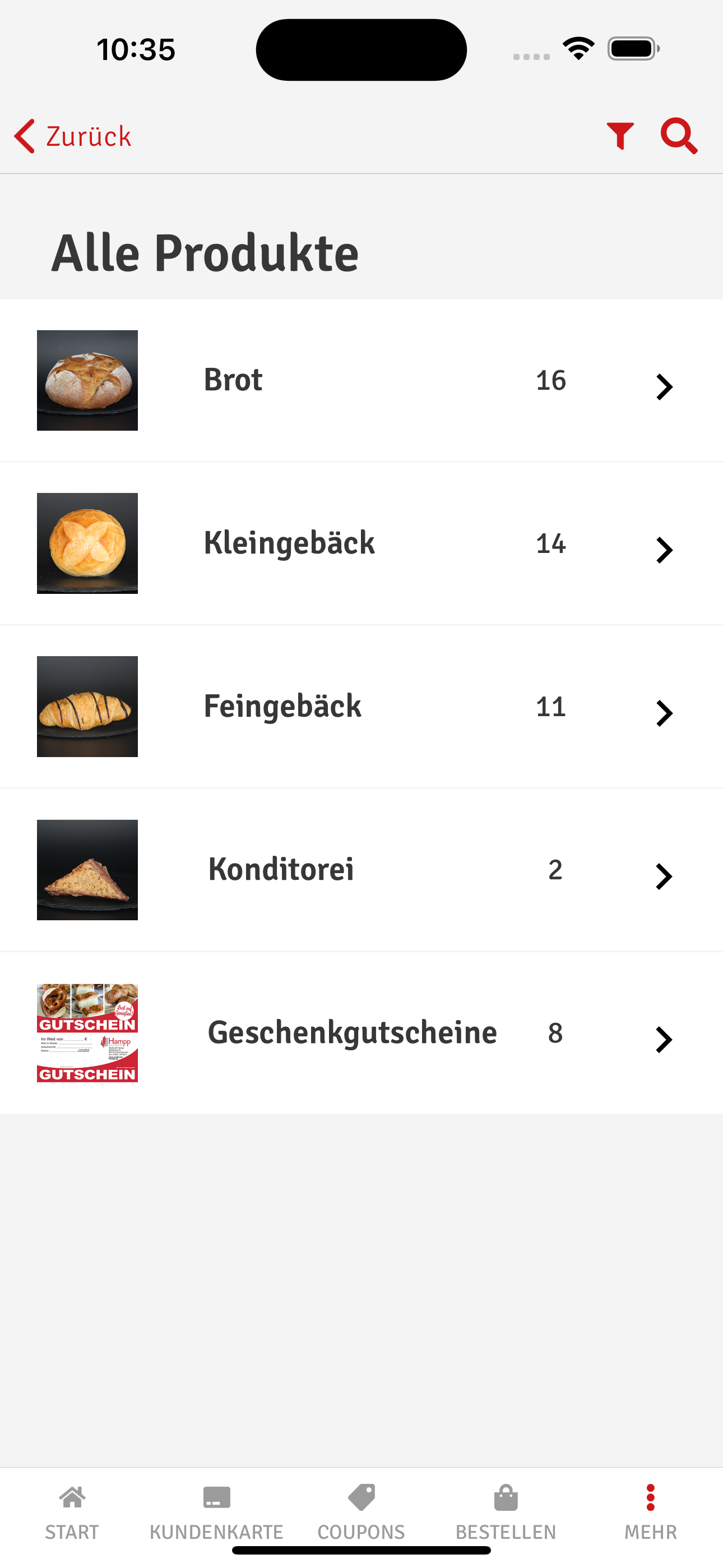Browse the Feingebäck category

361,707
